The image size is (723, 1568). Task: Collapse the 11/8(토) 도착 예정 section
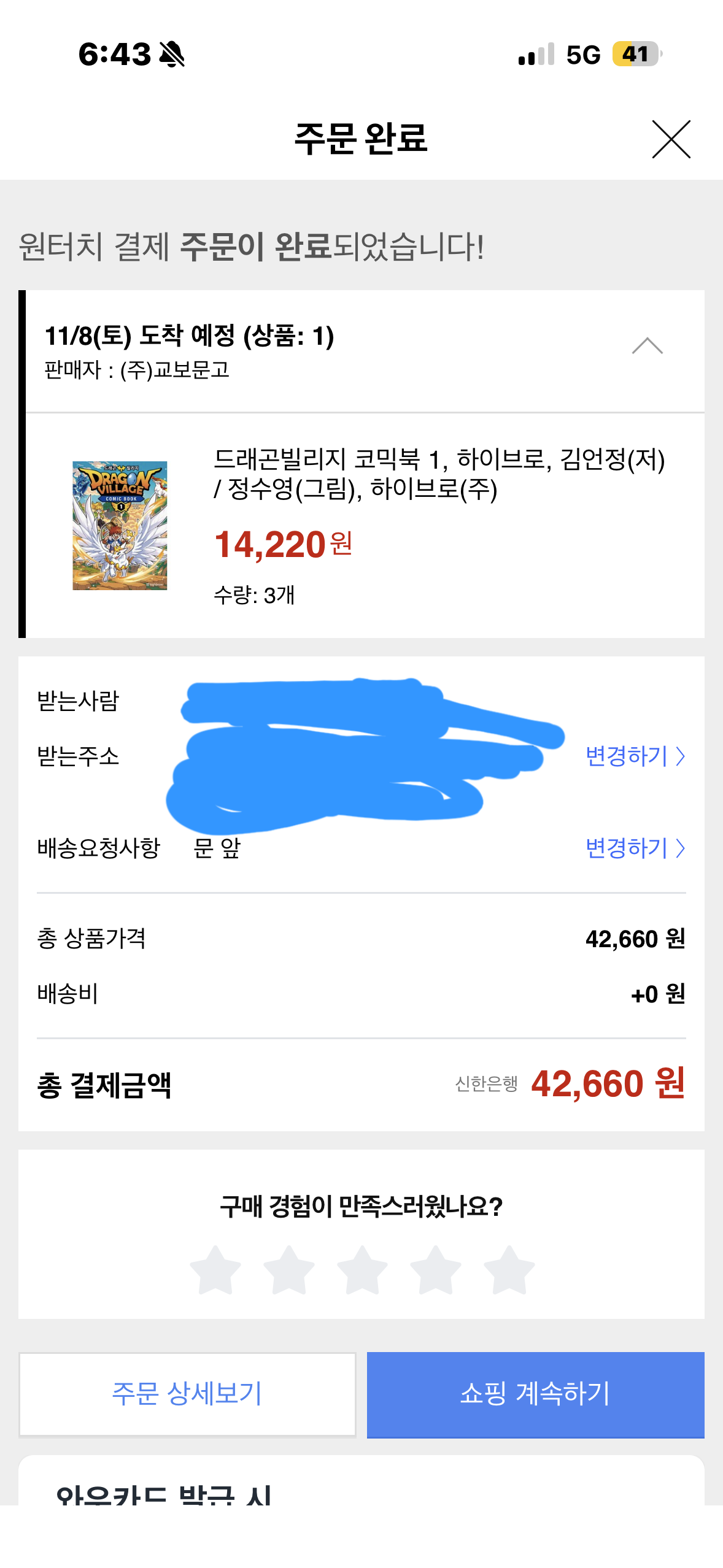pyautogui.click(x=647, y=346)
